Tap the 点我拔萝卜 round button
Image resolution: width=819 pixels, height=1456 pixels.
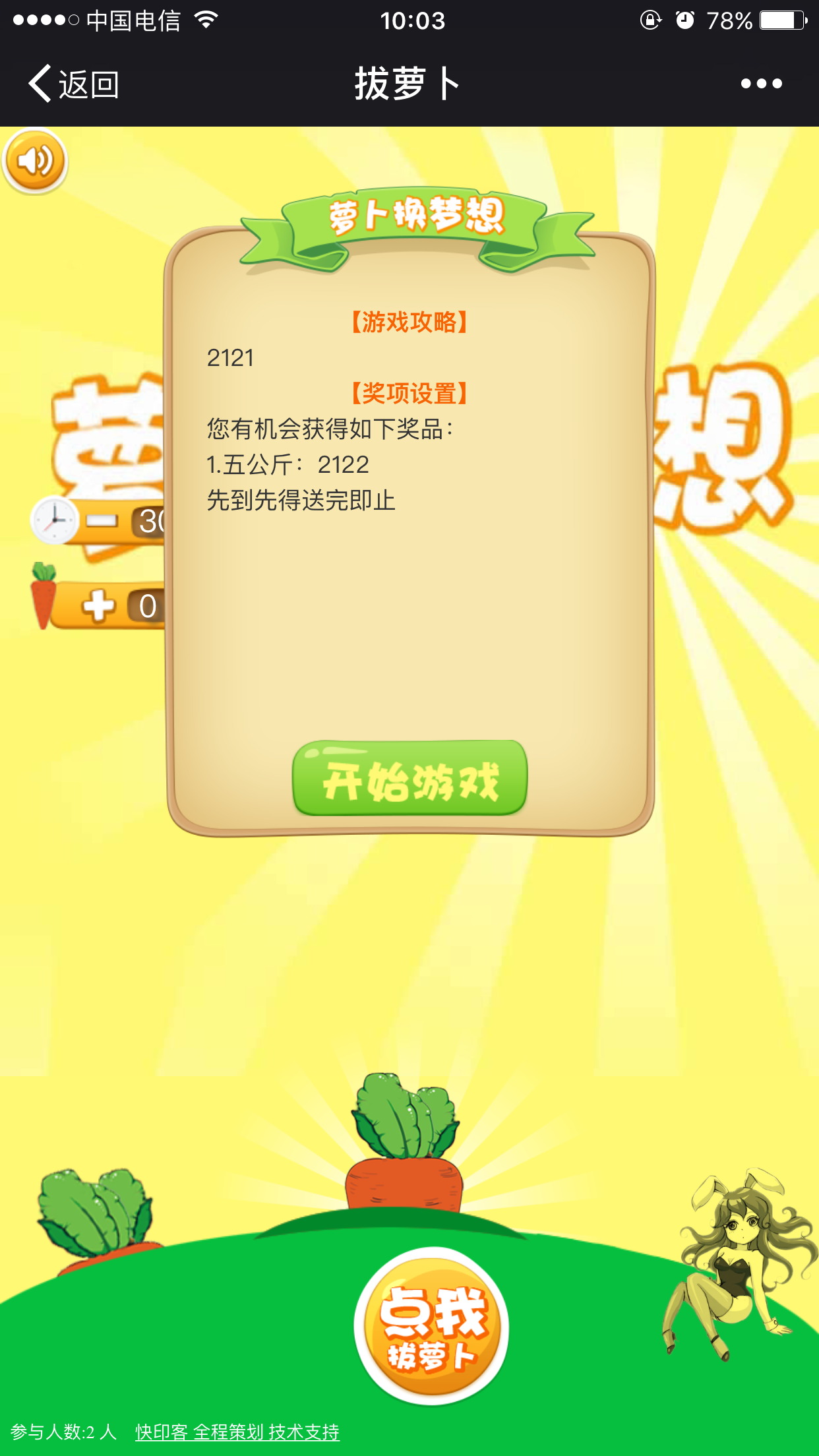432,1326
